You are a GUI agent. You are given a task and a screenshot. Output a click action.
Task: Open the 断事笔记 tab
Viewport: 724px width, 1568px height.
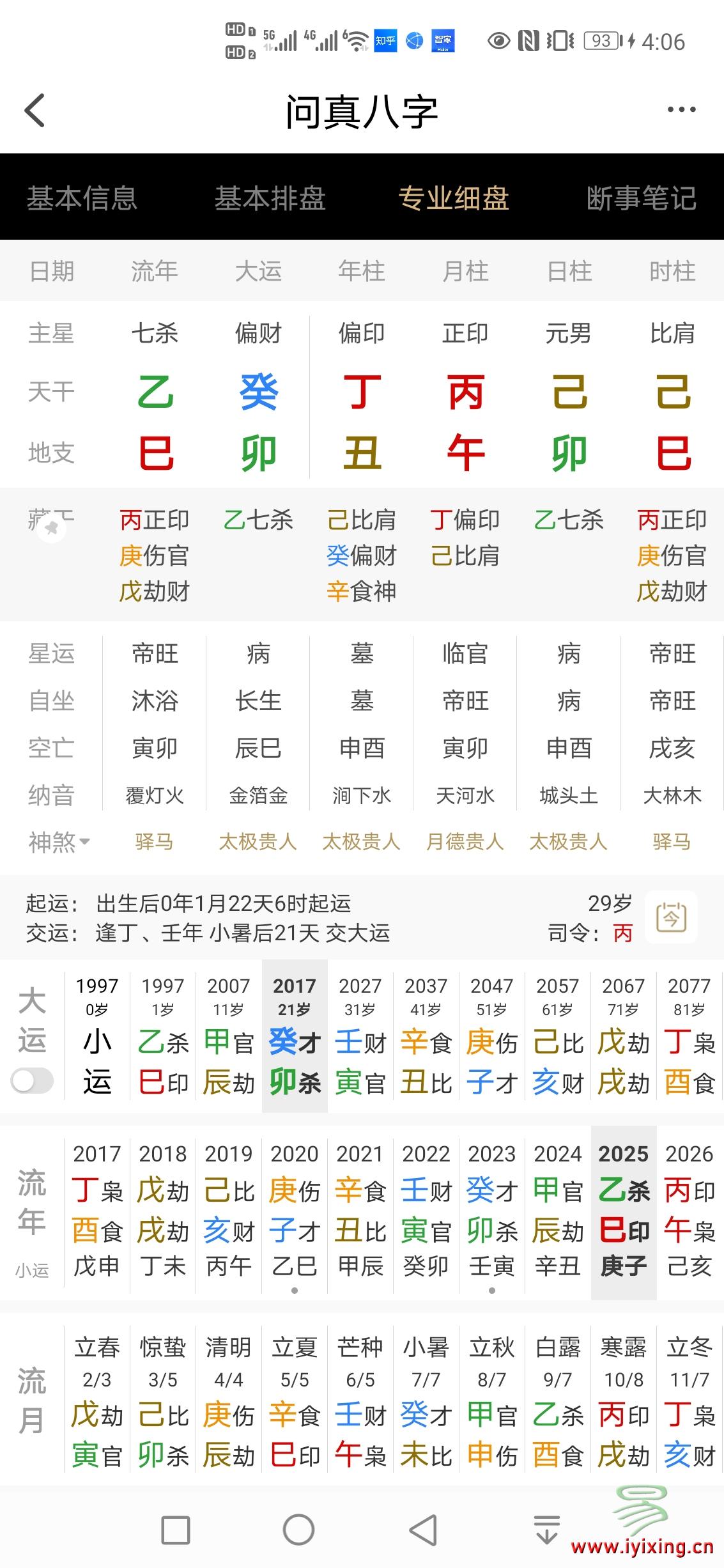pyautogui.click(x=641, y=198)
